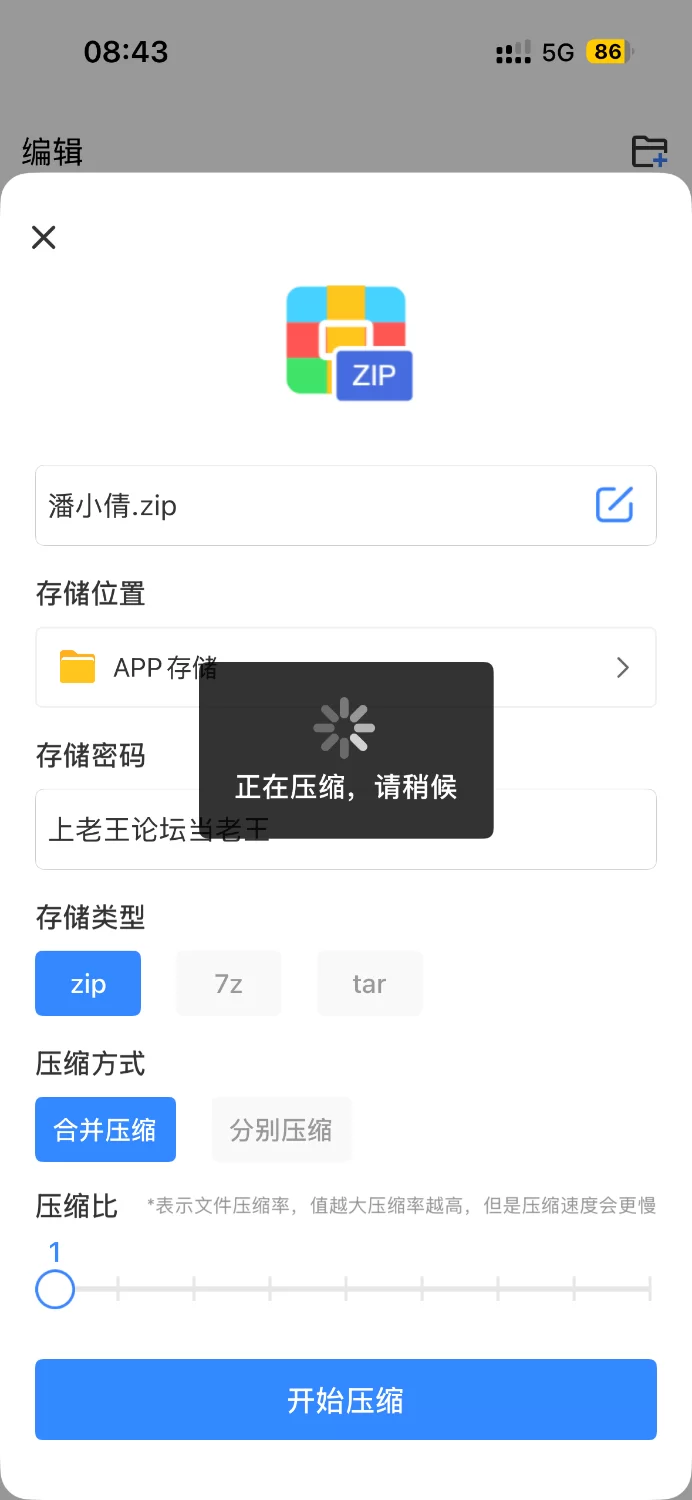
Task: Open the APP存储 storage location picker
Action: coord(346,667)
